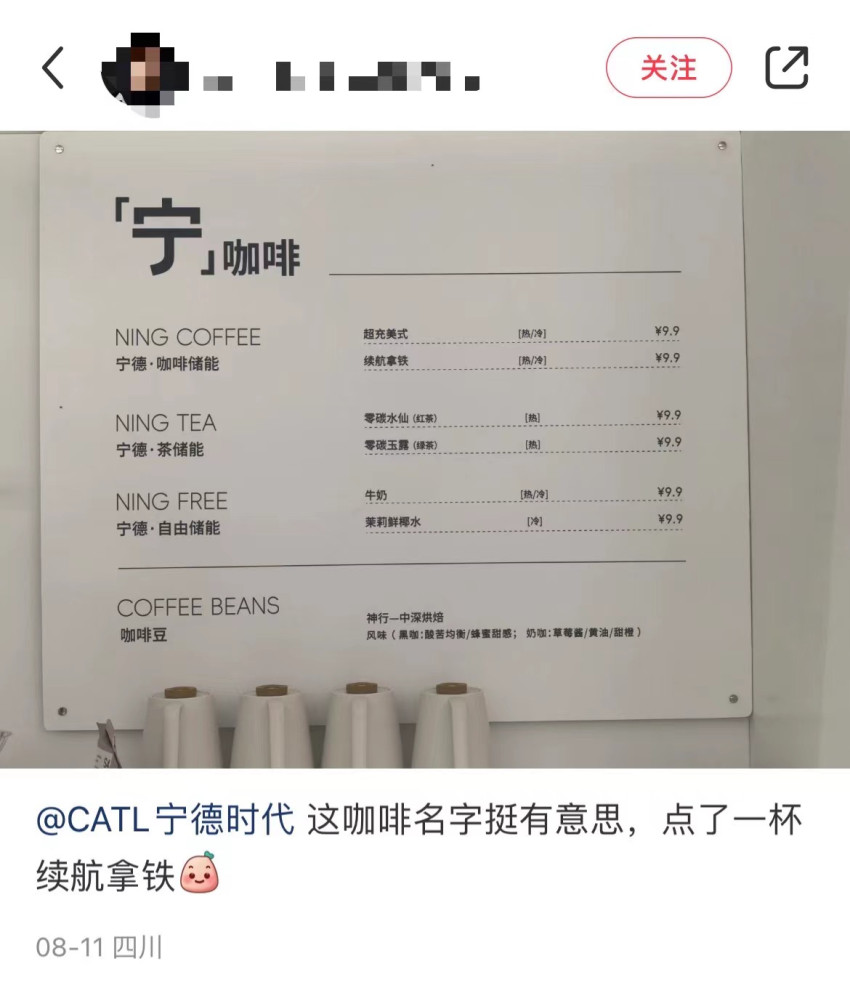This screenshot has height=985, width=850.
Task: Open the coffee menu photo full screen
Action: 425,450
